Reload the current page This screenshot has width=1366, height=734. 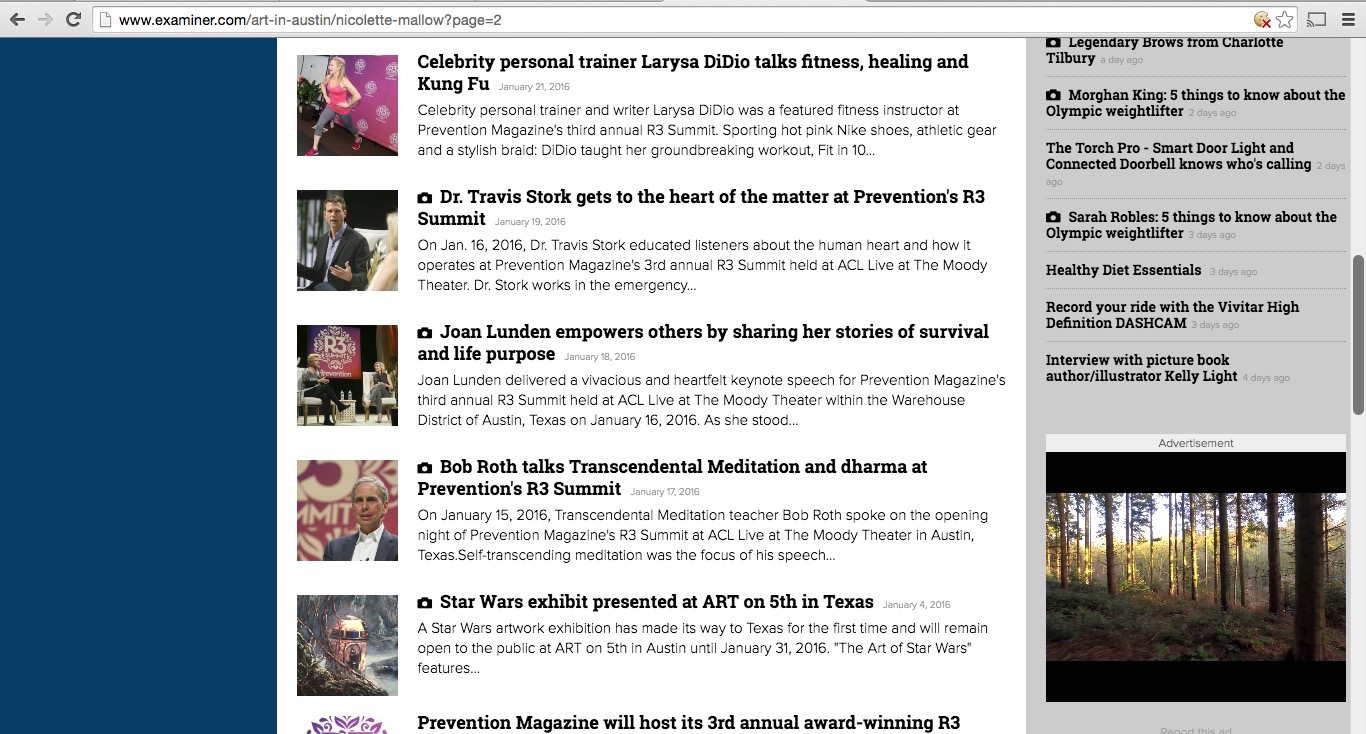(73, 19)
